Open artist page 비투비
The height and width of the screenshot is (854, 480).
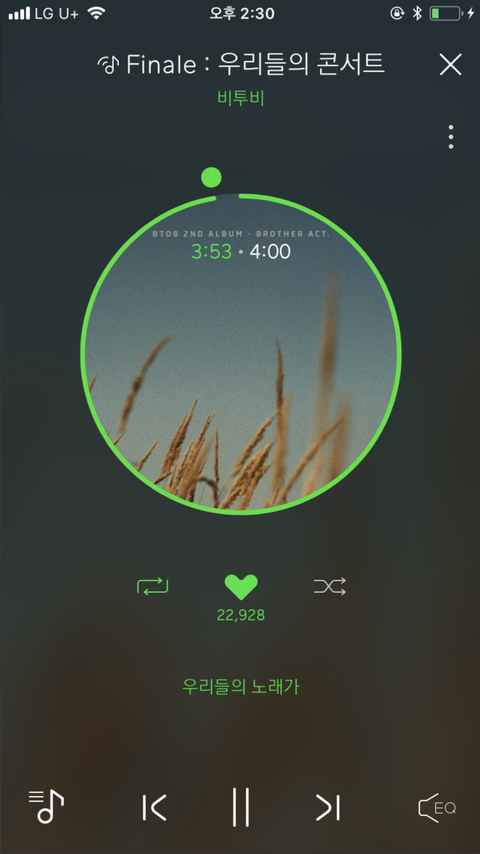(x=241, y=98)
